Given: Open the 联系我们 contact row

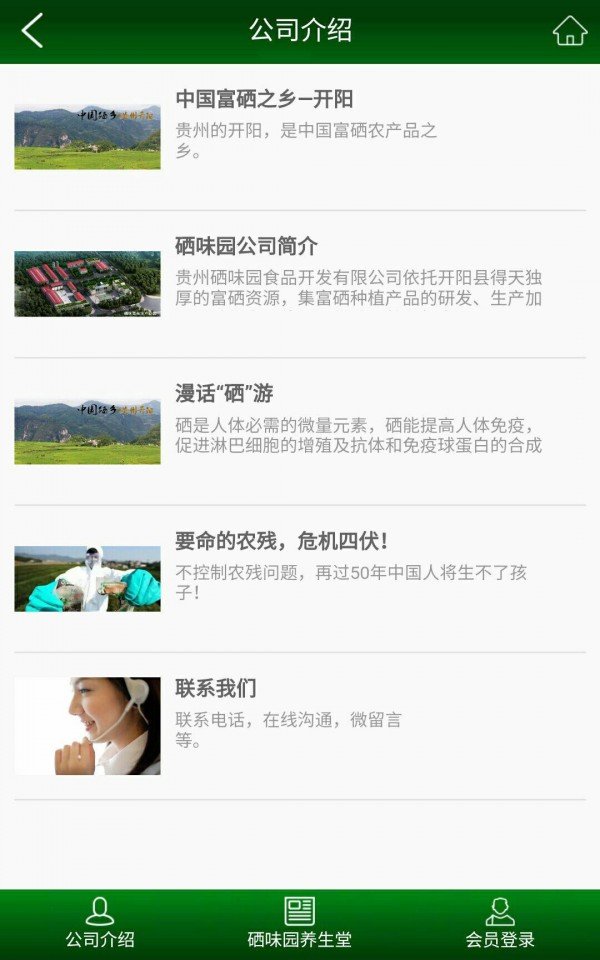Looking at the screenshot, I should pos(300,726).
